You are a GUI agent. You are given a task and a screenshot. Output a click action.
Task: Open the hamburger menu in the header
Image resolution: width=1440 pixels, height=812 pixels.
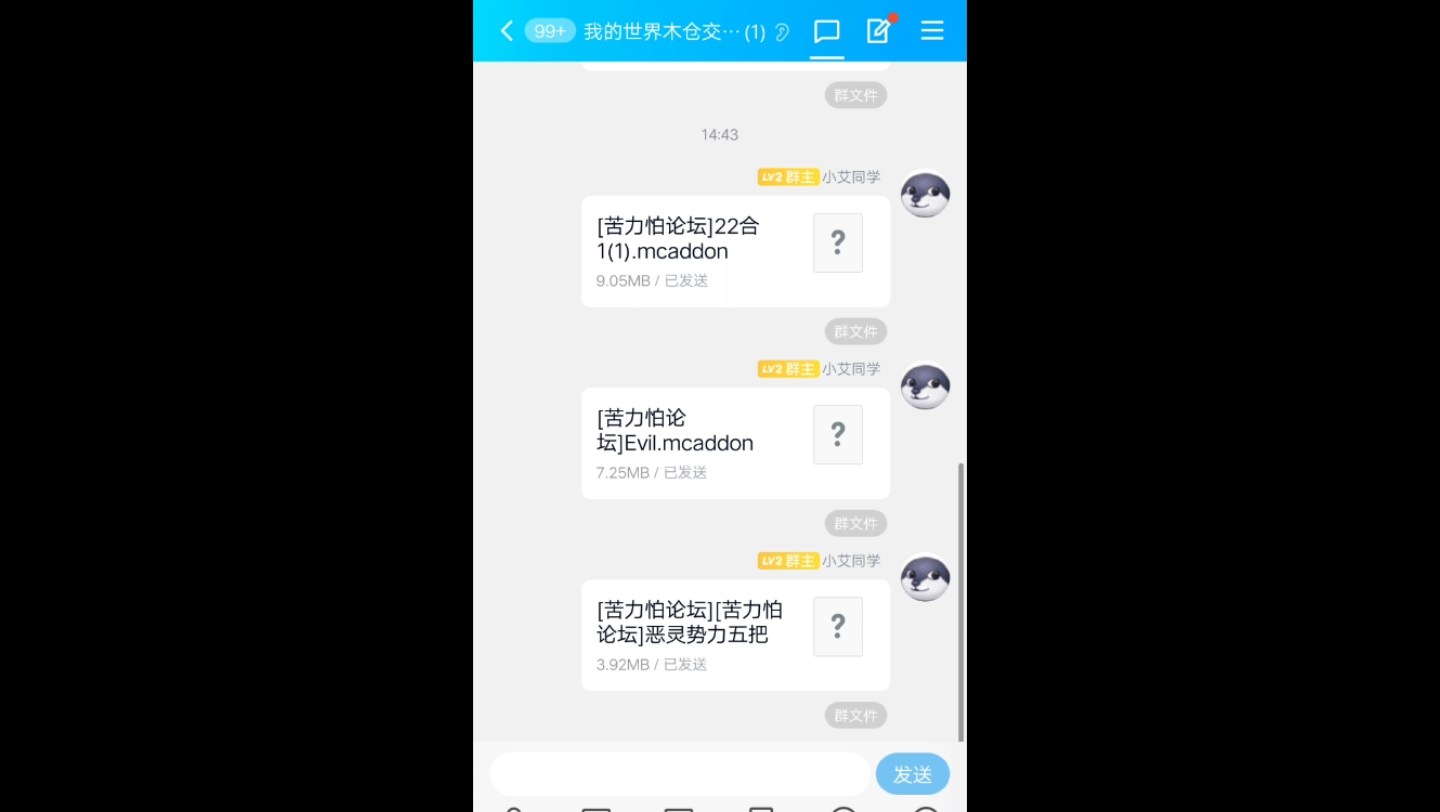(x=932, y=31)
